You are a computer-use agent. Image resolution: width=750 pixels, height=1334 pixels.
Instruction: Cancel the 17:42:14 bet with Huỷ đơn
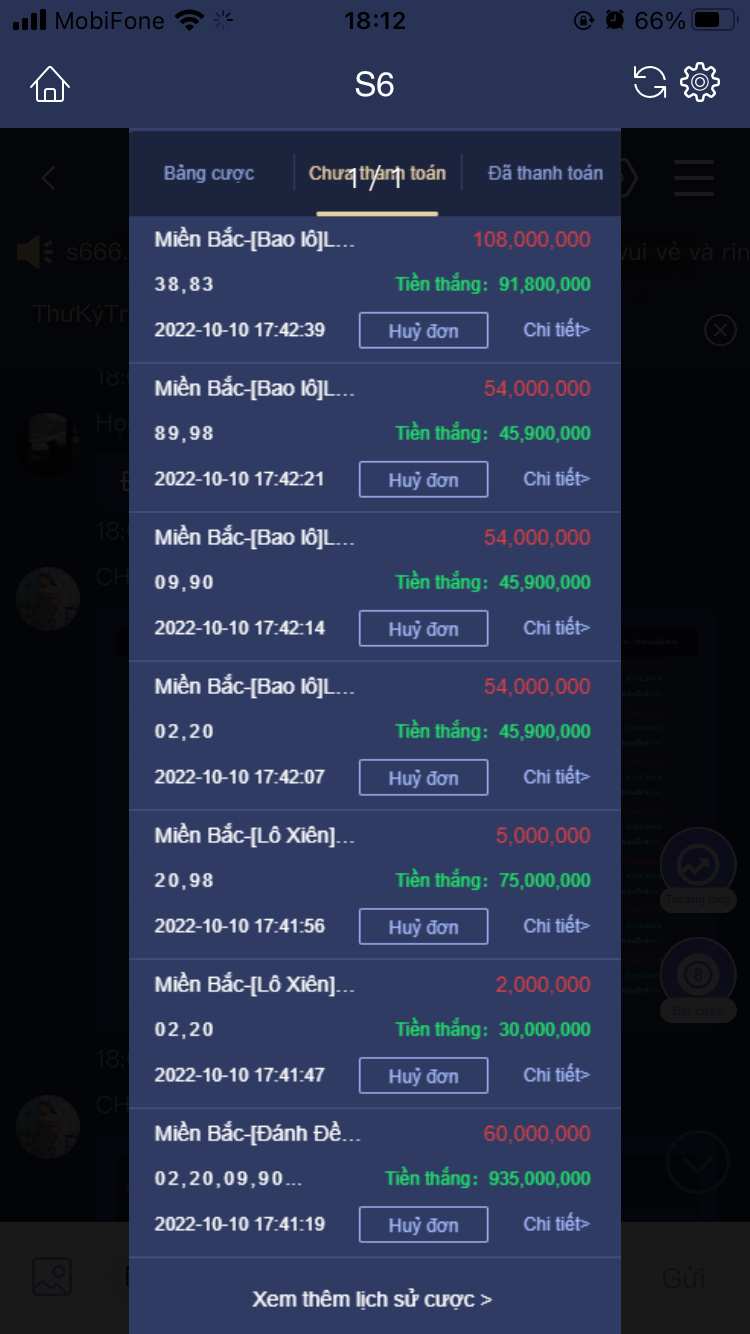pos(424,628)
